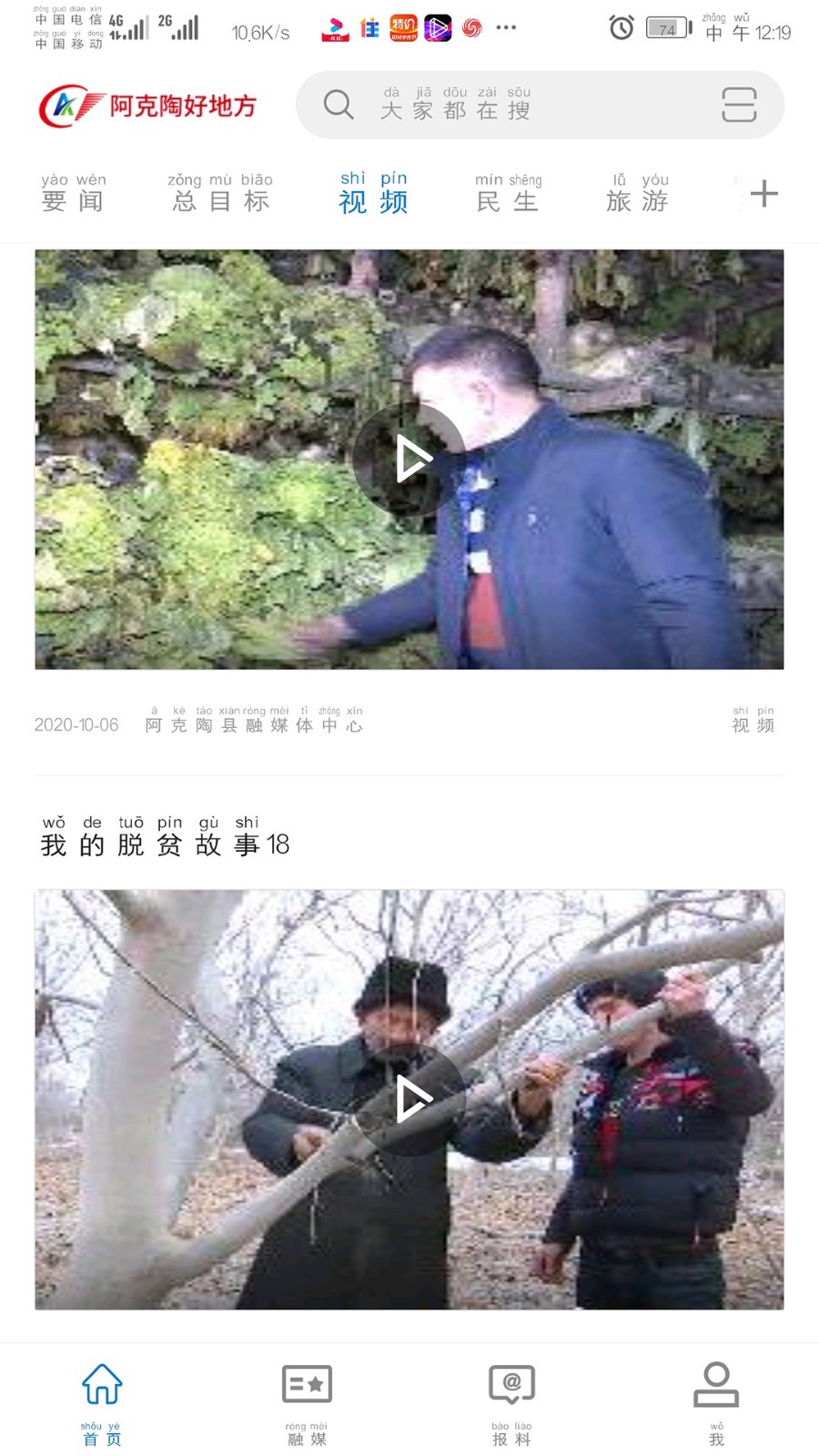The image size is (819, 1456).
Task: Switch to the 要闻 tab
Action: (x=73, y=194)
